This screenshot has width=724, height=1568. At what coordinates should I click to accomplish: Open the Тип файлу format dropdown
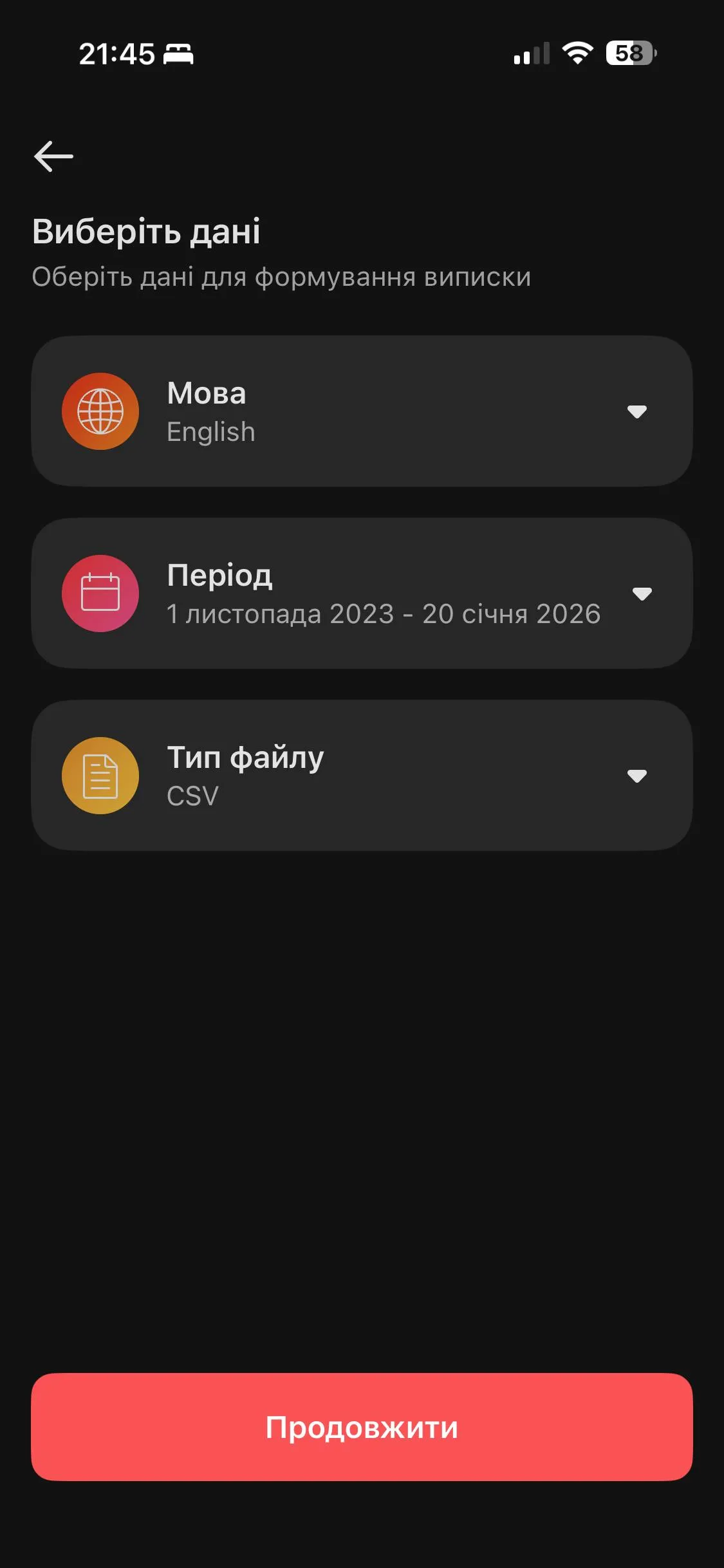[x=637, y=776]
